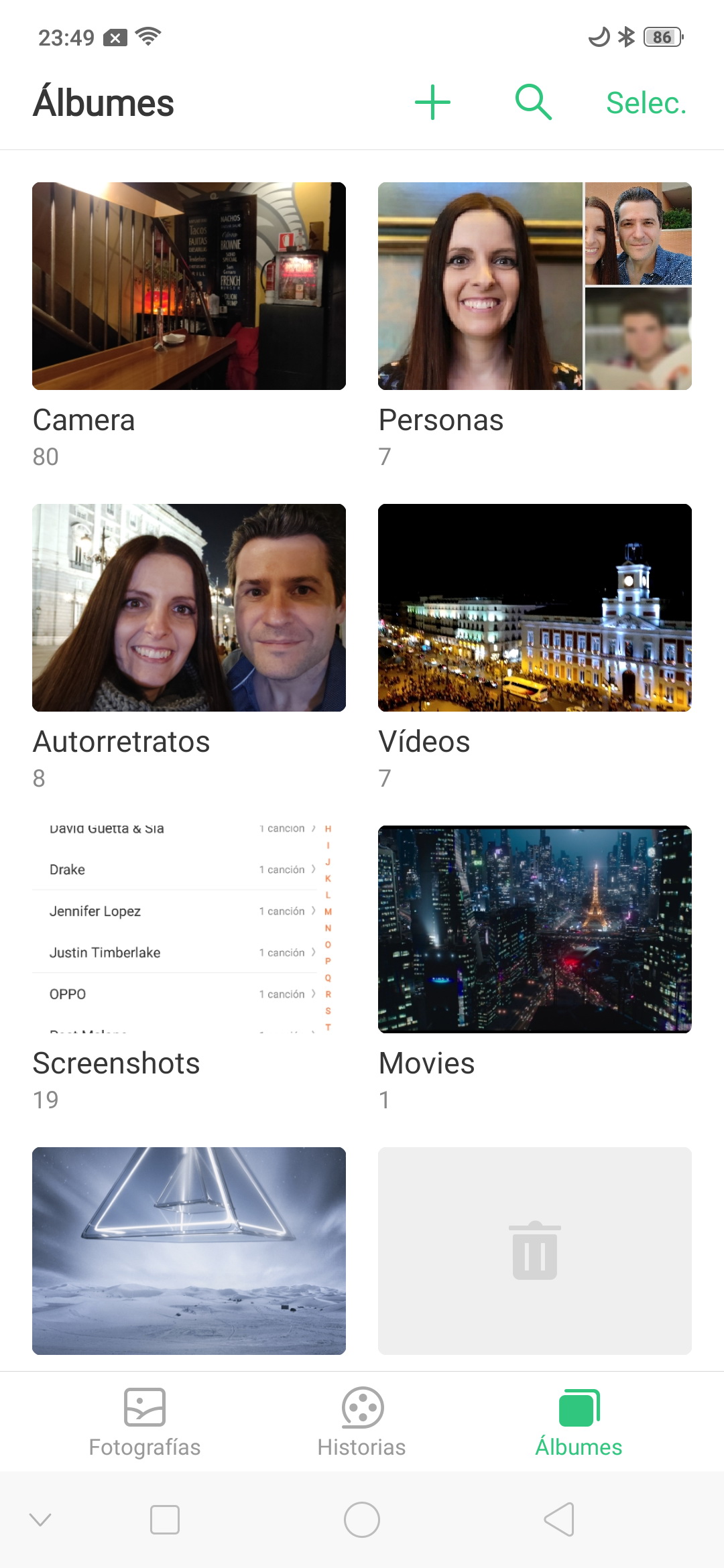Open the album with the glowing triangle cover
724x1568 pixels.
click(x=189, y=1251)
